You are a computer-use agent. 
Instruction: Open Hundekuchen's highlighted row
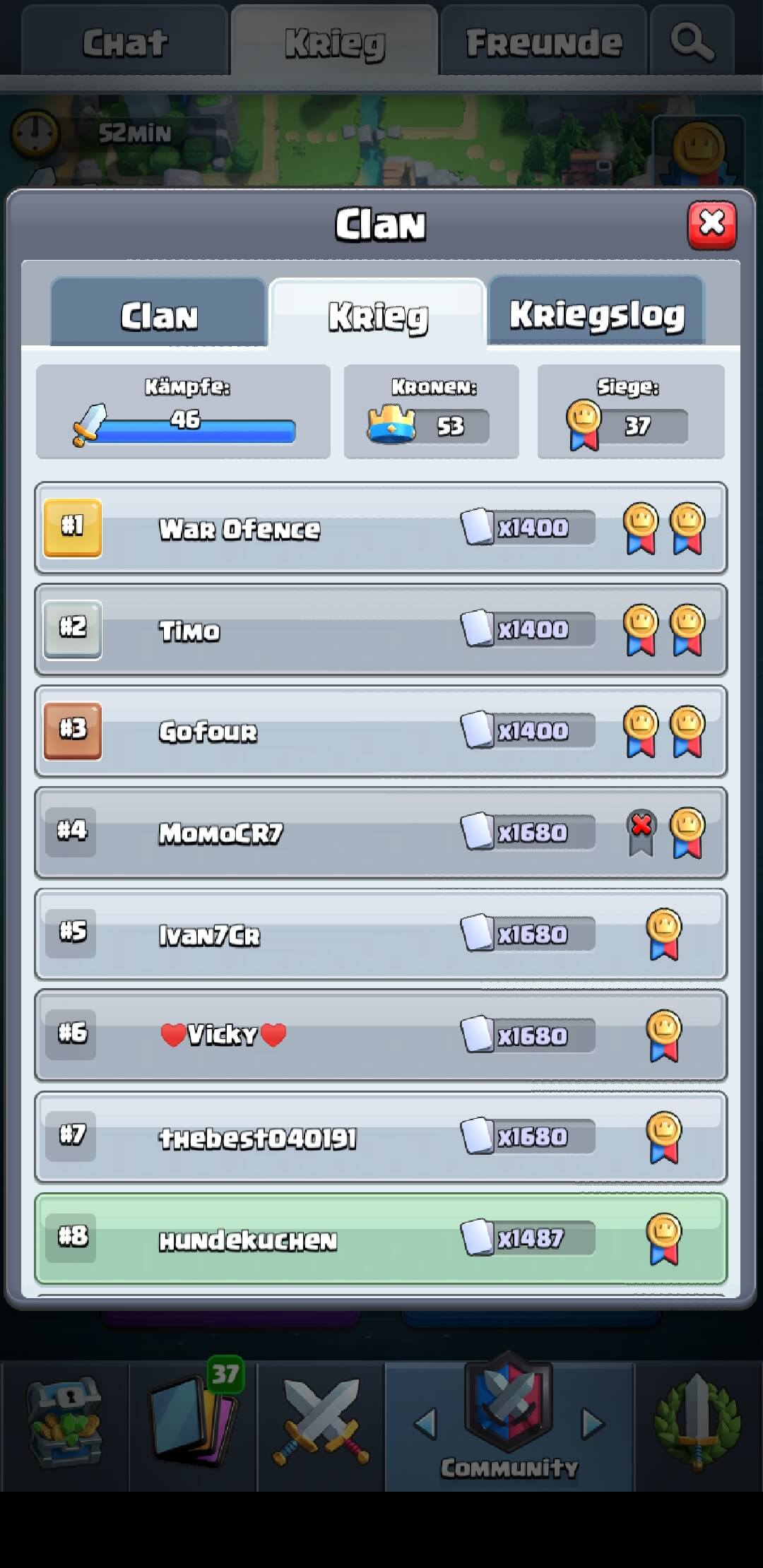380,1239
